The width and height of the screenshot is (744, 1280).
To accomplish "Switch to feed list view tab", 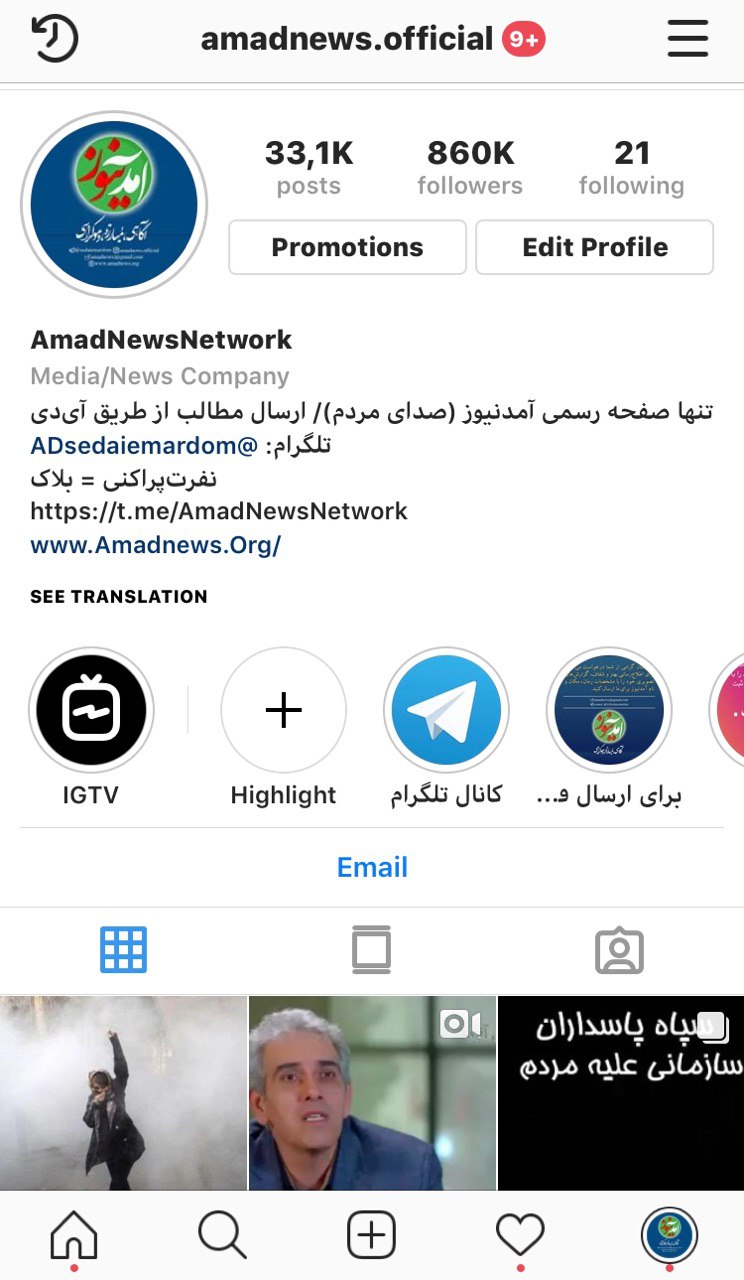I will (x=371, y=950).
